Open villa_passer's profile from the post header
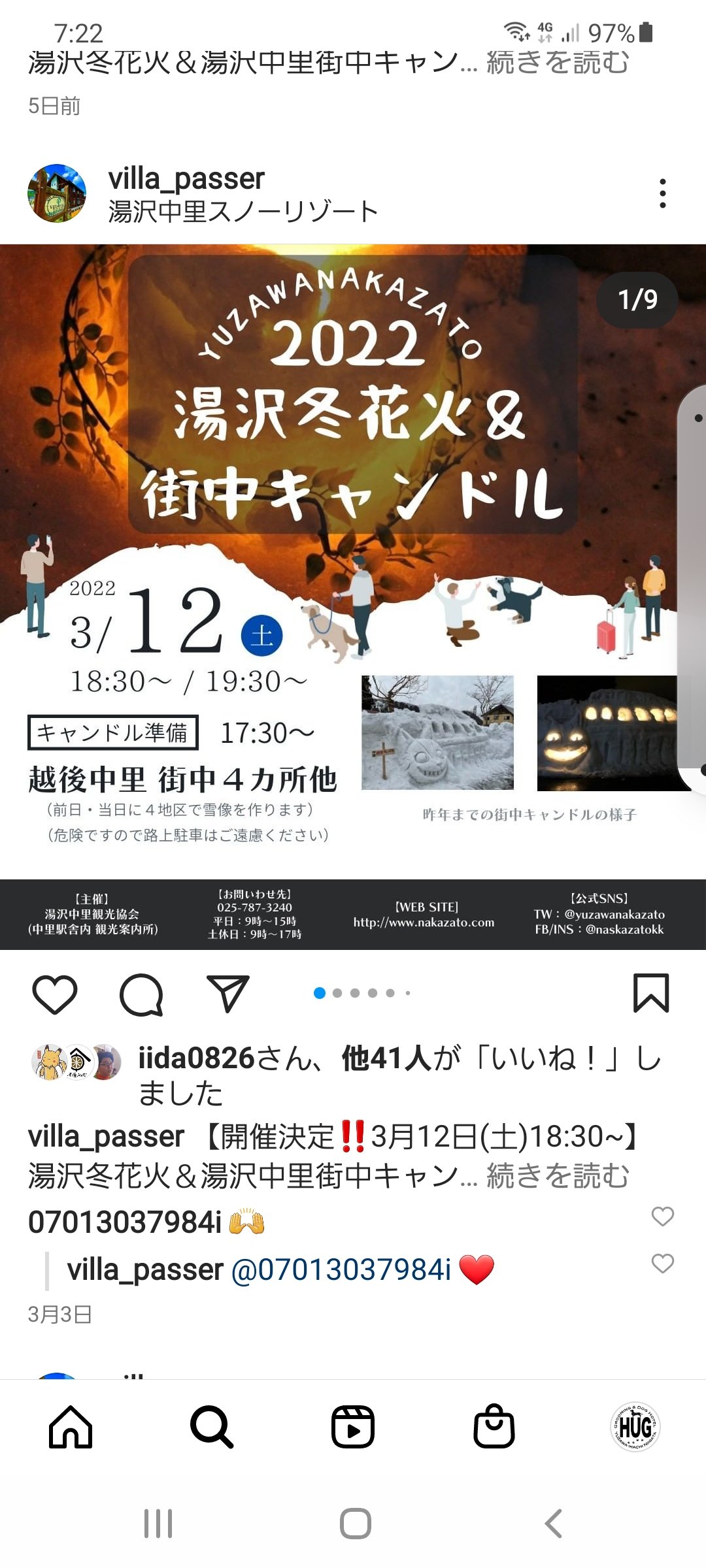The height and width of the screenshot is (1568, 706). click(x=186, y=178)
